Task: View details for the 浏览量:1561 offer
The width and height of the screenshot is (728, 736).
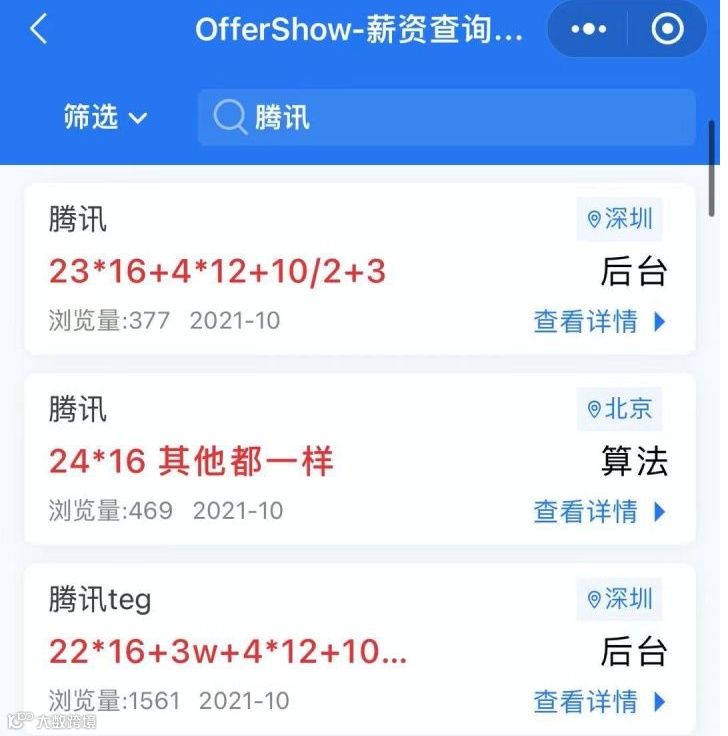Action: [x=599, y=702]
